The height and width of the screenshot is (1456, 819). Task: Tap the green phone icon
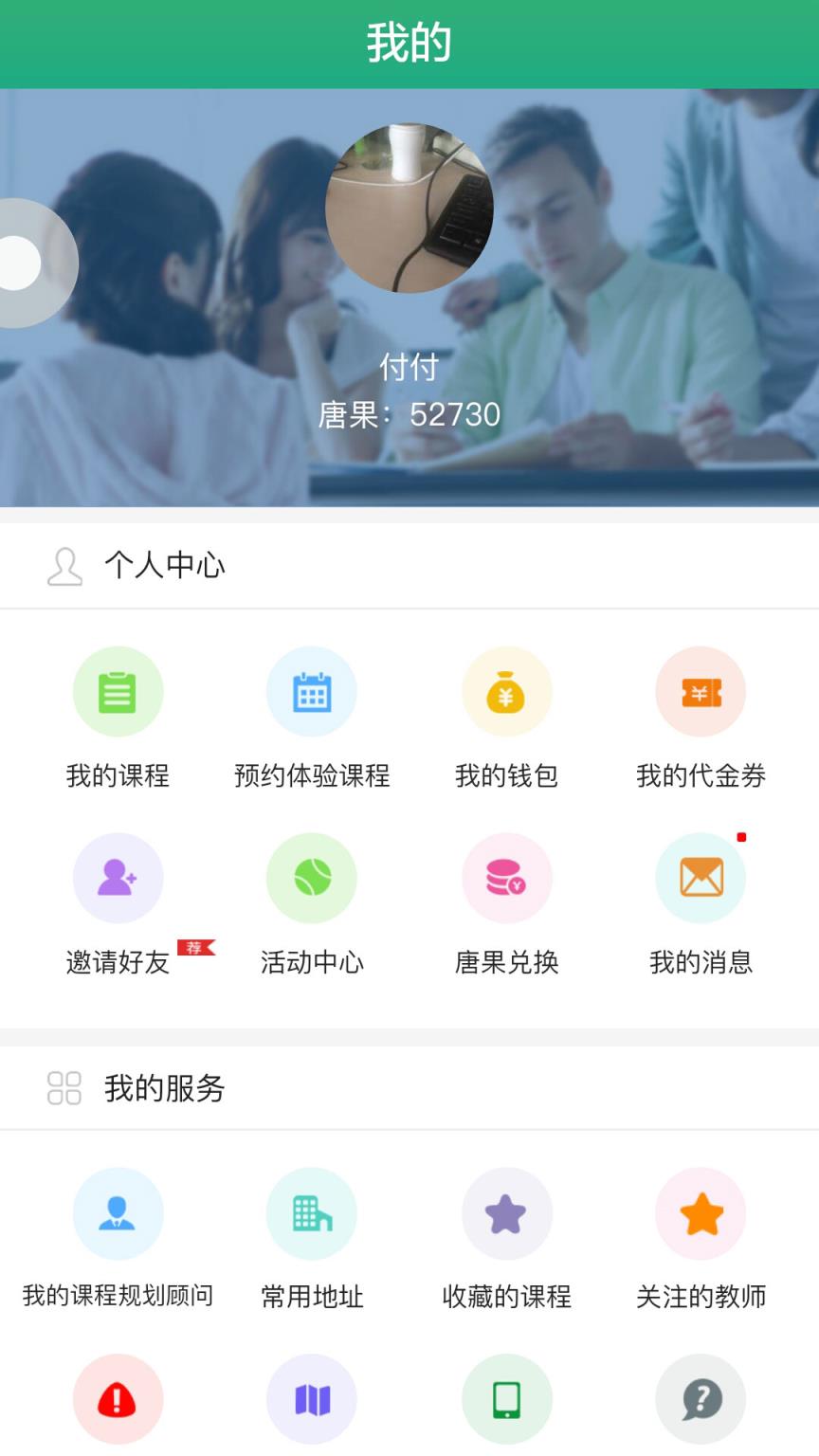click(506, 1398)
